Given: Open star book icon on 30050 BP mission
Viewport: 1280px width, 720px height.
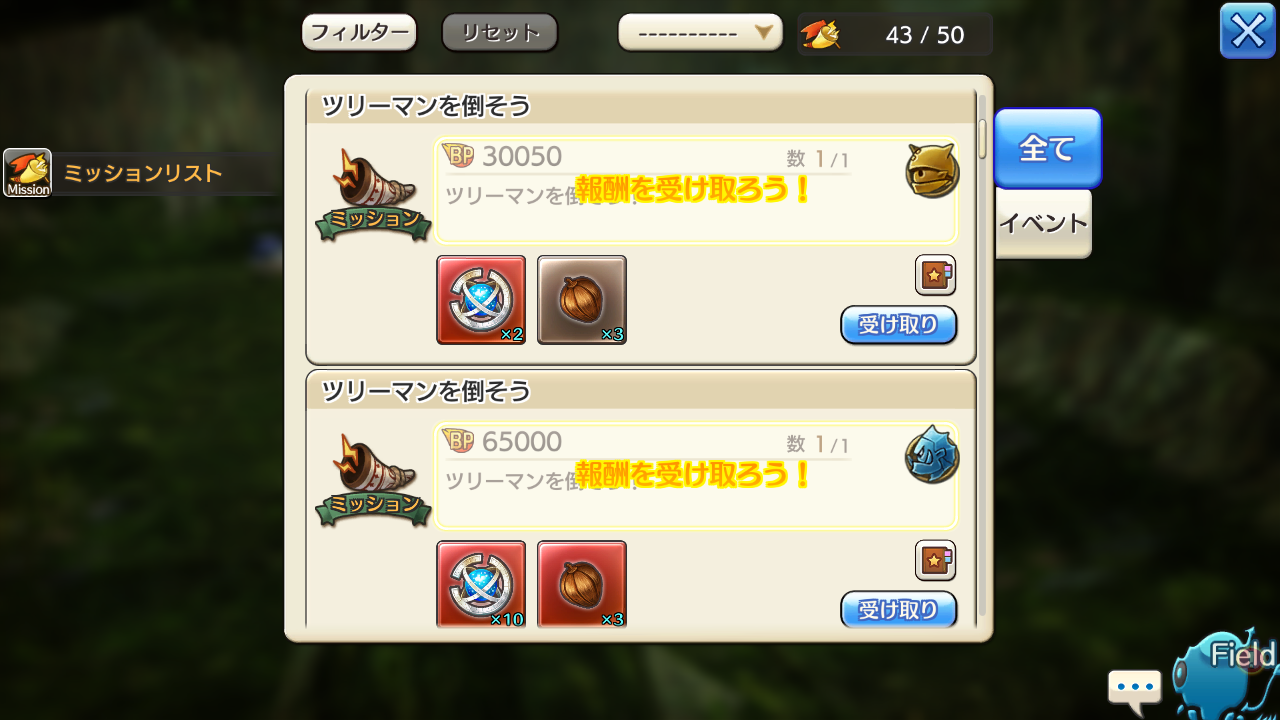Looking at the screenshot, I should tap(935, 275).
